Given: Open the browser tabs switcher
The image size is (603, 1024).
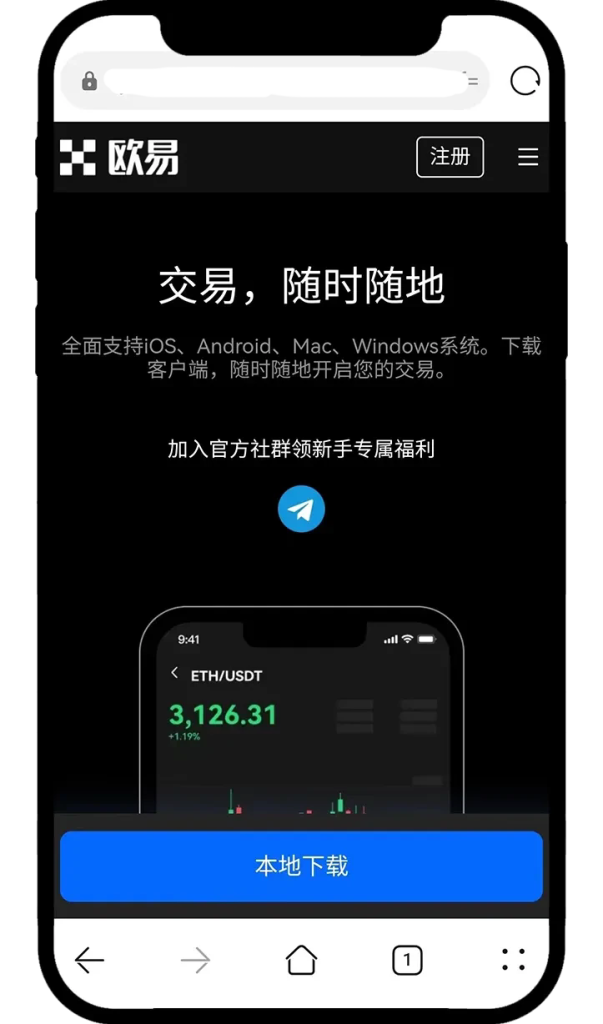Looking at the screenshot, I should (x=406, y=961).
